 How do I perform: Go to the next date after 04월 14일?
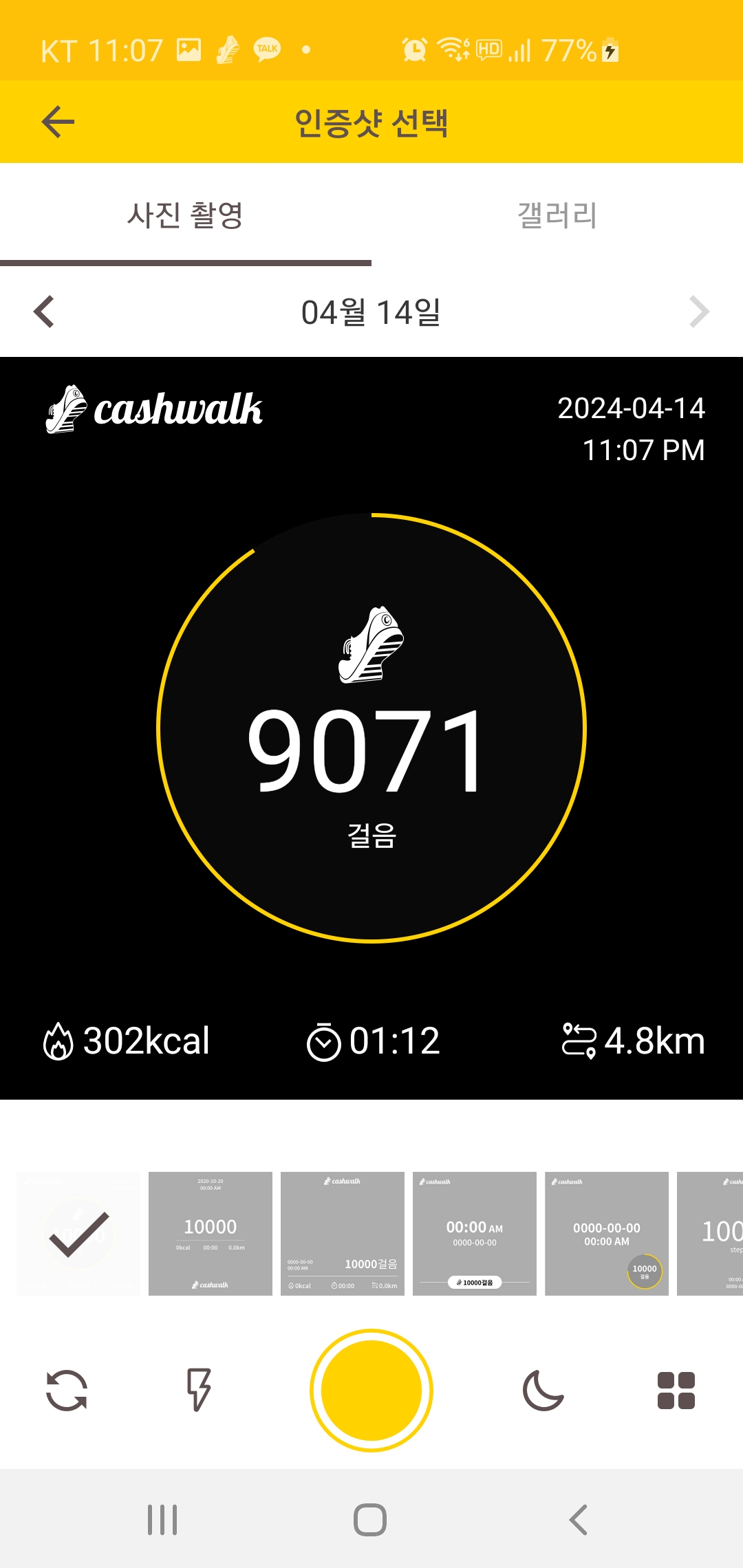pyautogui.click(x=699, y=312)
